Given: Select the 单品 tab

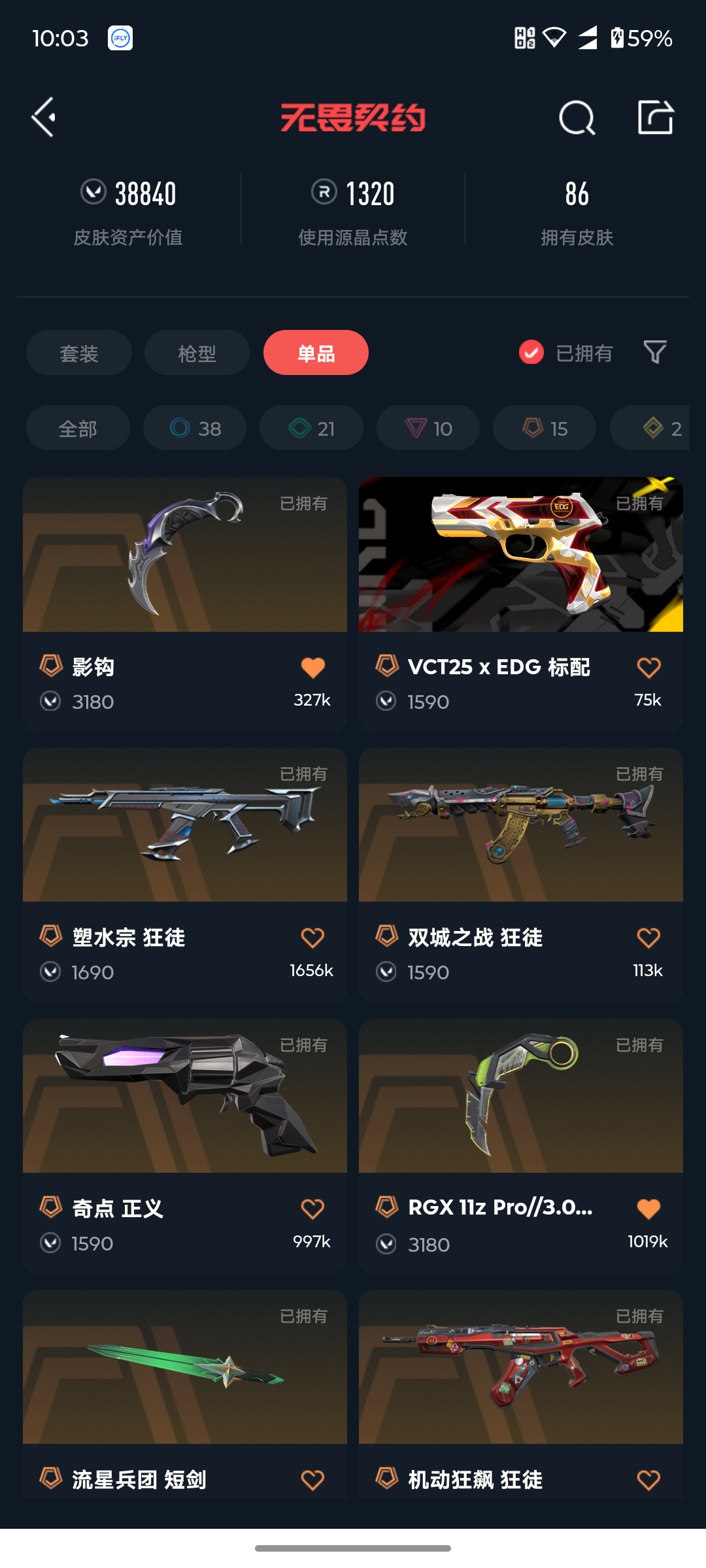Looking at the screenshot, I should tap(316, 353).
